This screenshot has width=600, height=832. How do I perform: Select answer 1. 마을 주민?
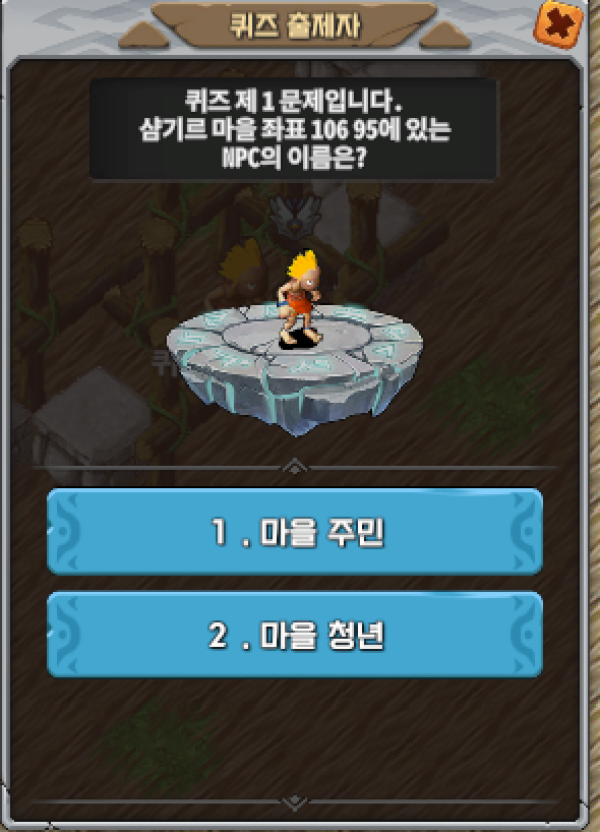[295, 532]
